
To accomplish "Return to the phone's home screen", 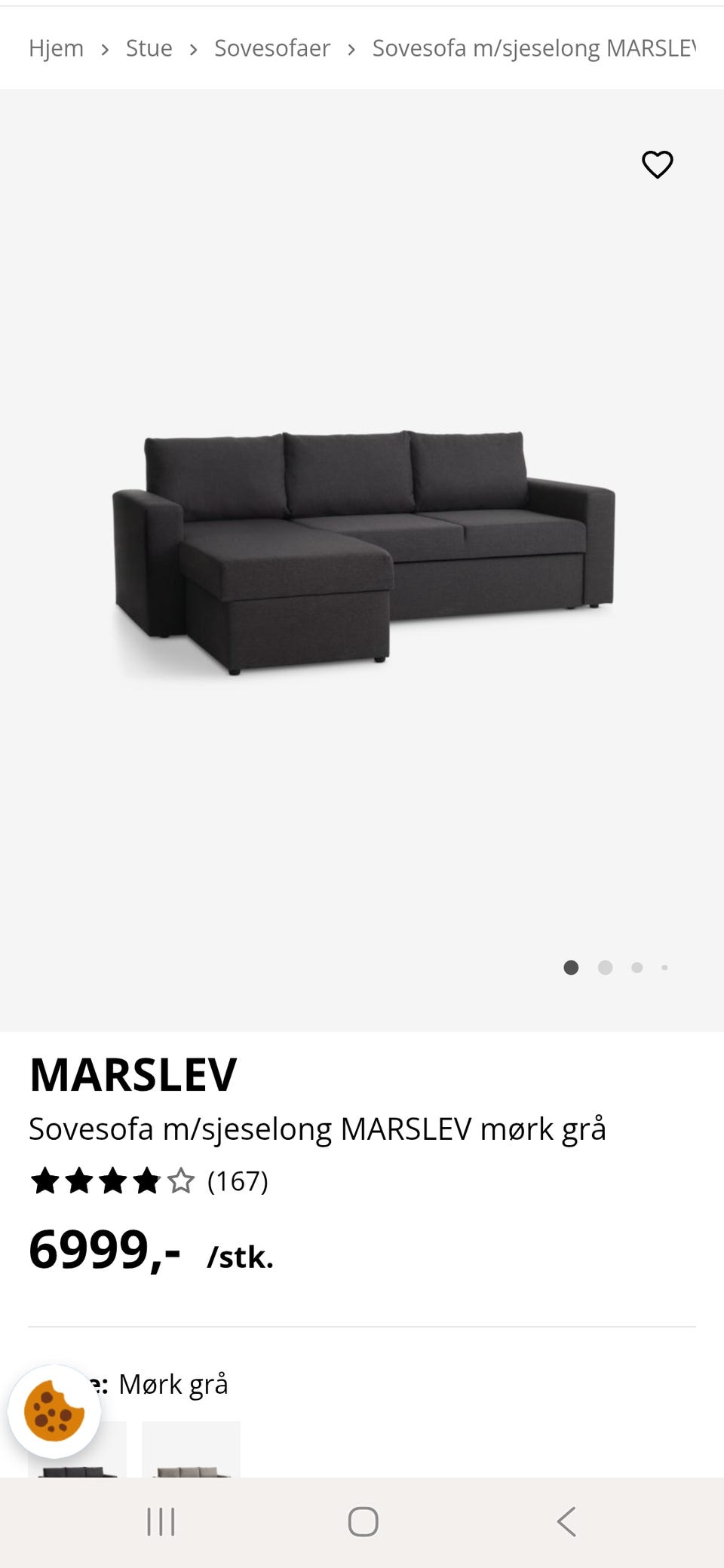I will coord(363,1521).
